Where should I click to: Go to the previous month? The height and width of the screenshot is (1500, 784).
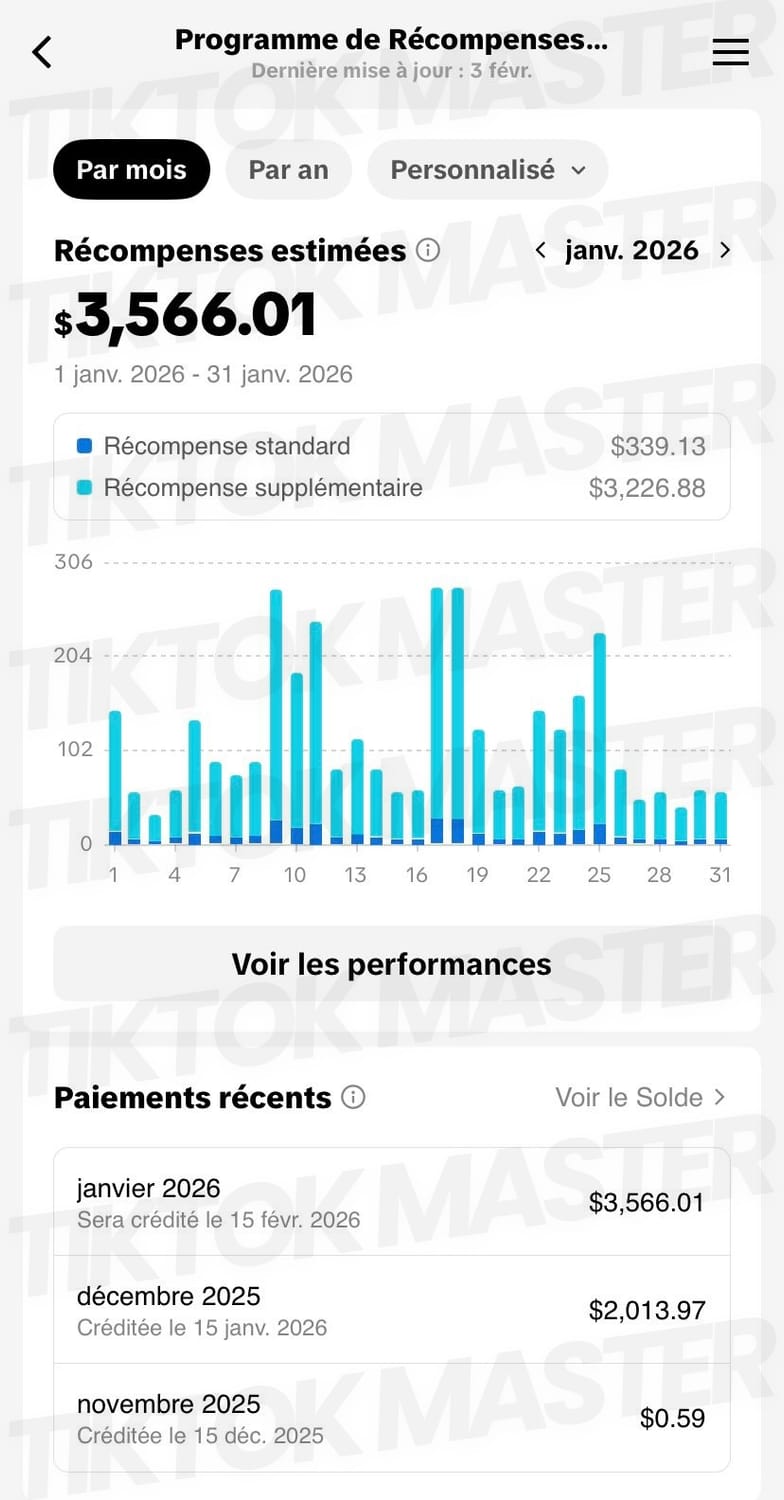541,250
